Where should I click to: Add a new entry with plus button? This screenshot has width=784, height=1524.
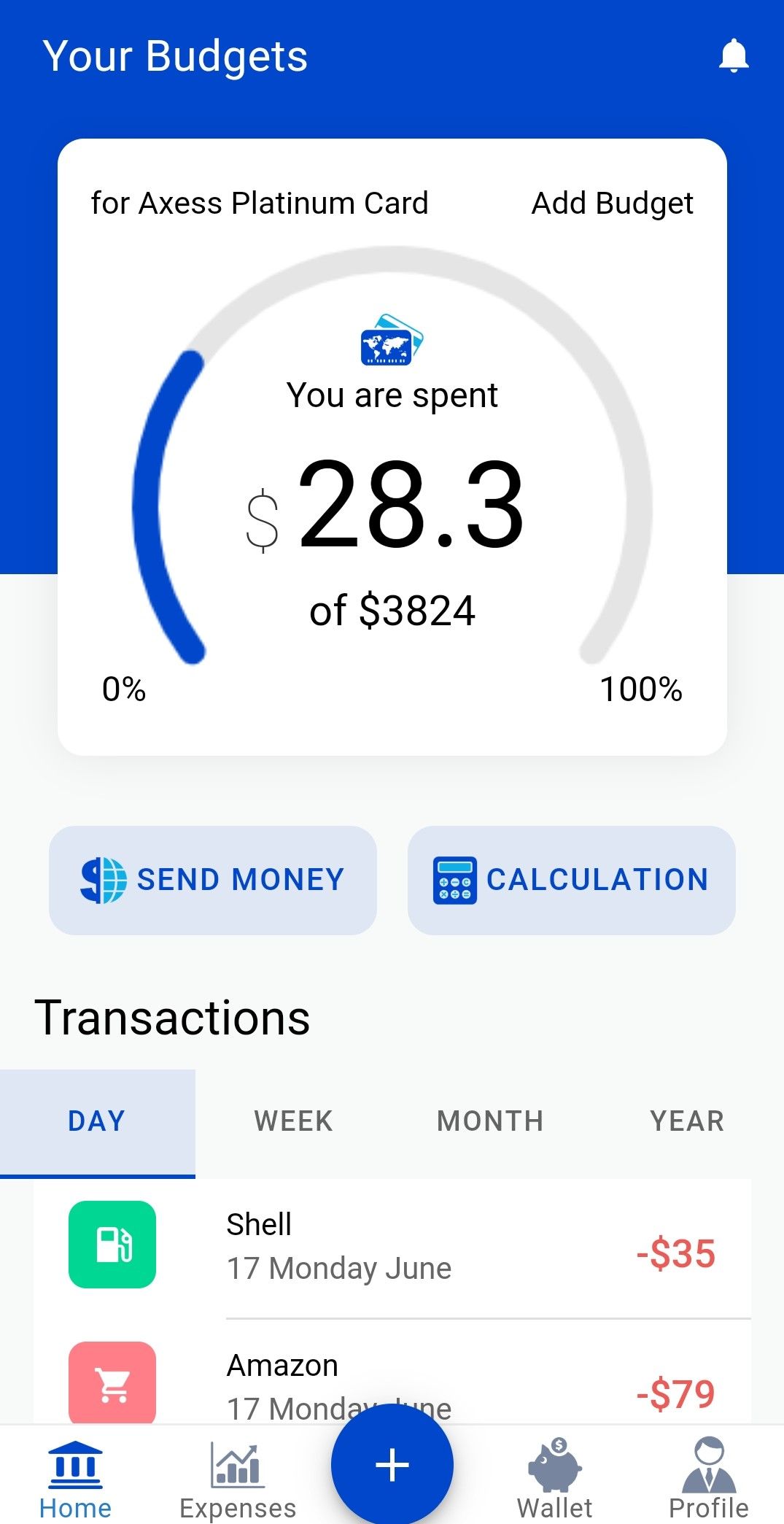[x=392, y=1465]
